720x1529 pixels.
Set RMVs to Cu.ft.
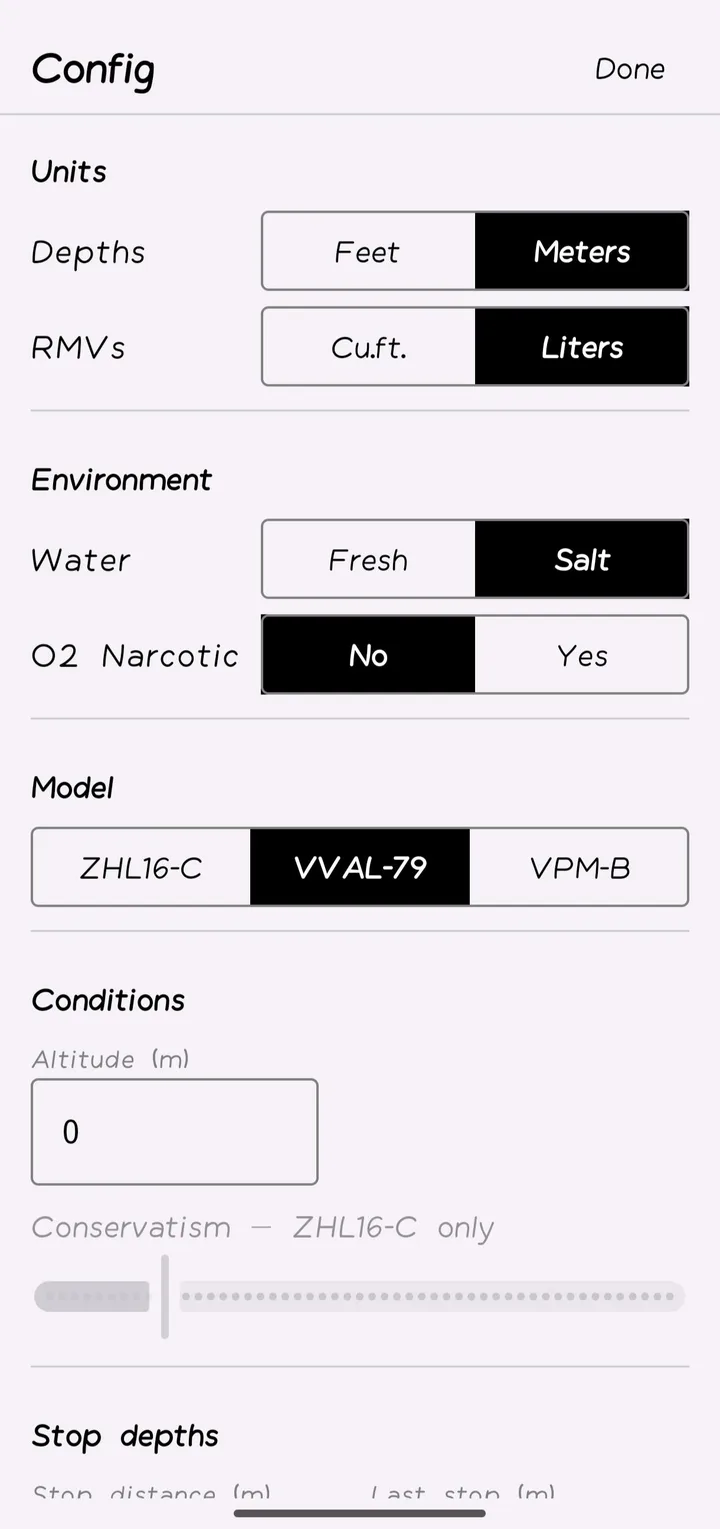click(368, 347)
